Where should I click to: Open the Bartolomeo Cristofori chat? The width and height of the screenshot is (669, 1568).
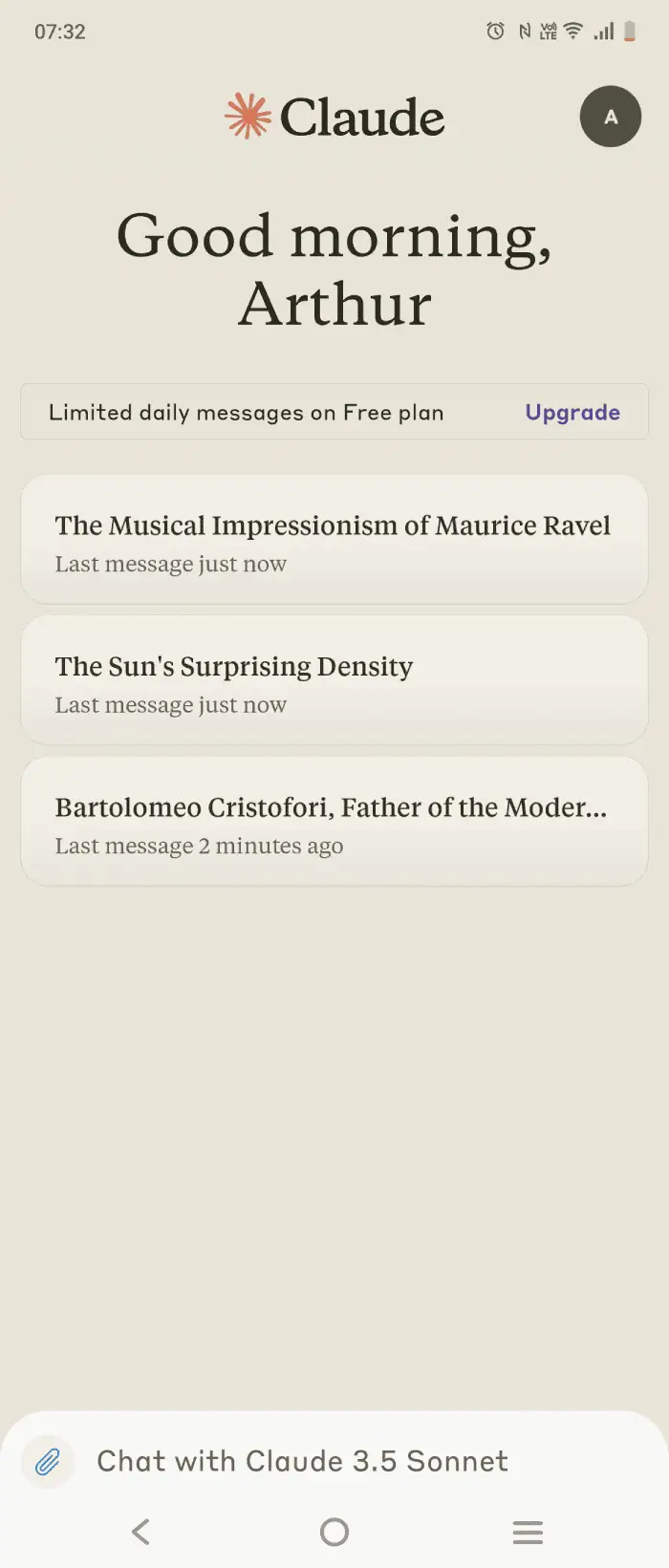click(334, 823)
